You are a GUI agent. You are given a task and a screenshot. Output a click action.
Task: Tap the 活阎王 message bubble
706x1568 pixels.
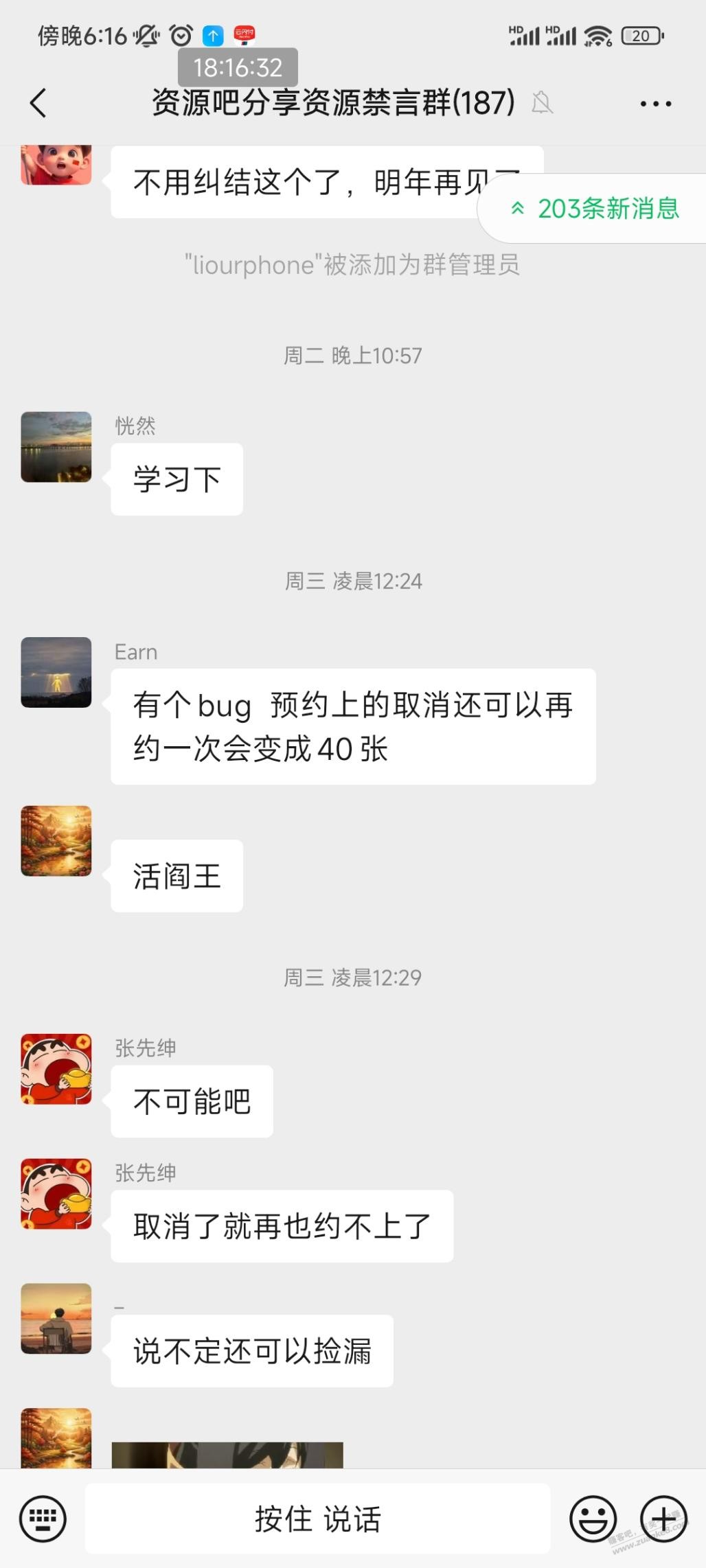pos(176,876)
